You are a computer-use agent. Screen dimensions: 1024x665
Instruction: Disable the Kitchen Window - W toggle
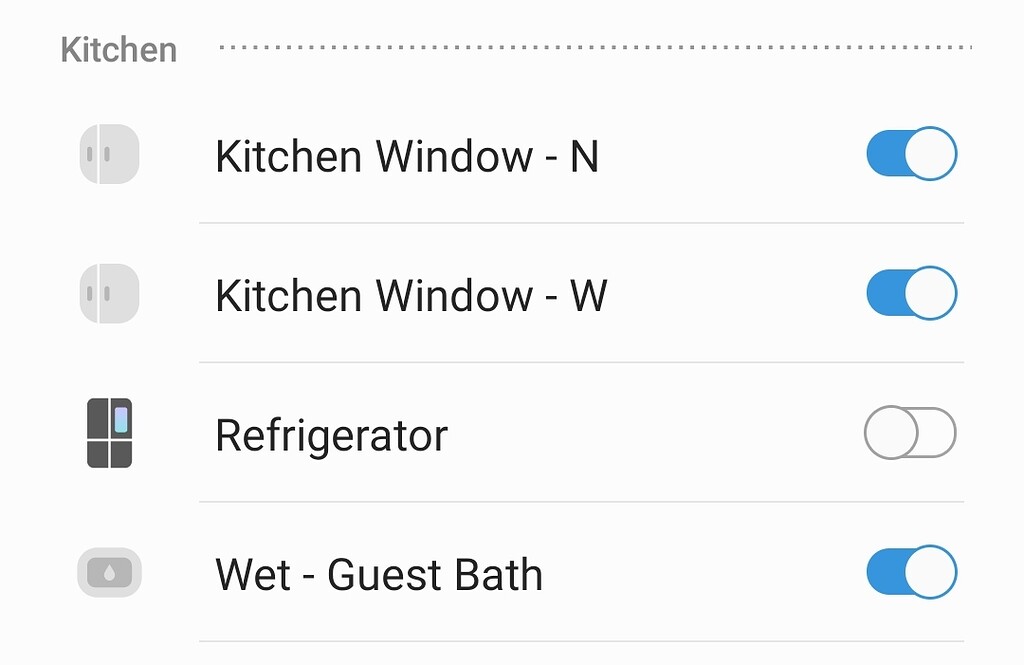tap(911, 294)
